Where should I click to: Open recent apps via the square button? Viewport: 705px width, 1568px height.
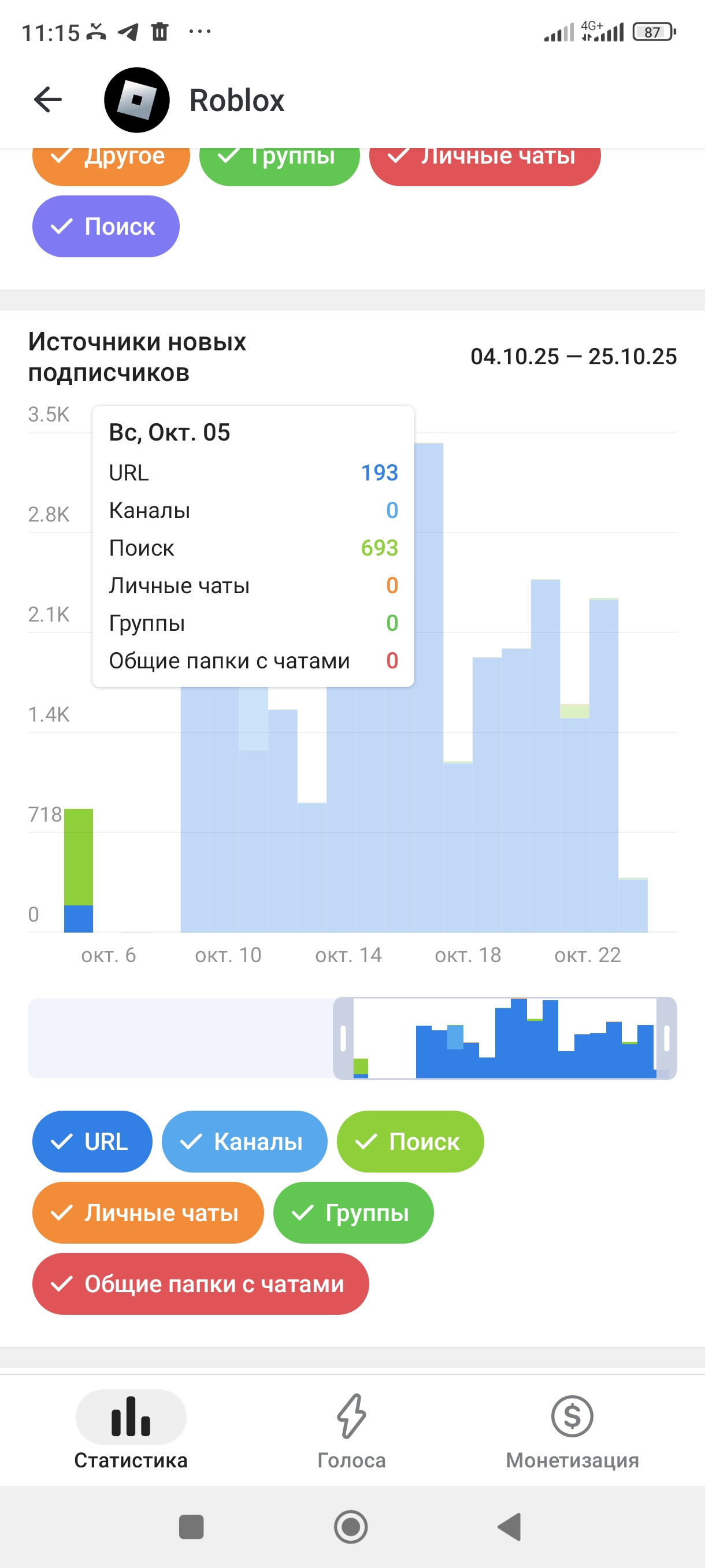(192, 1526)
